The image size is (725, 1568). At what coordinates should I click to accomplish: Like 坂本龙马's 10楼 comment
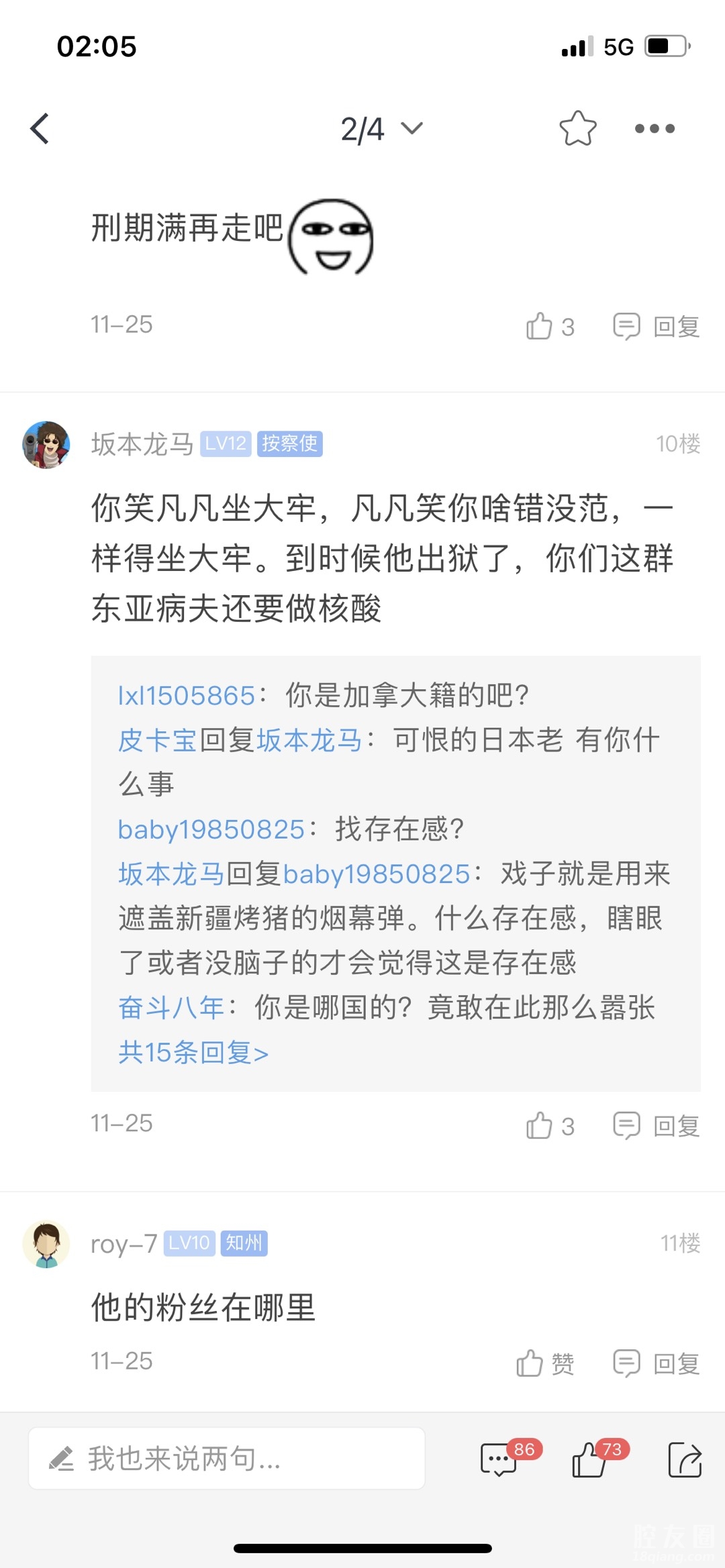coord(550,1126)
